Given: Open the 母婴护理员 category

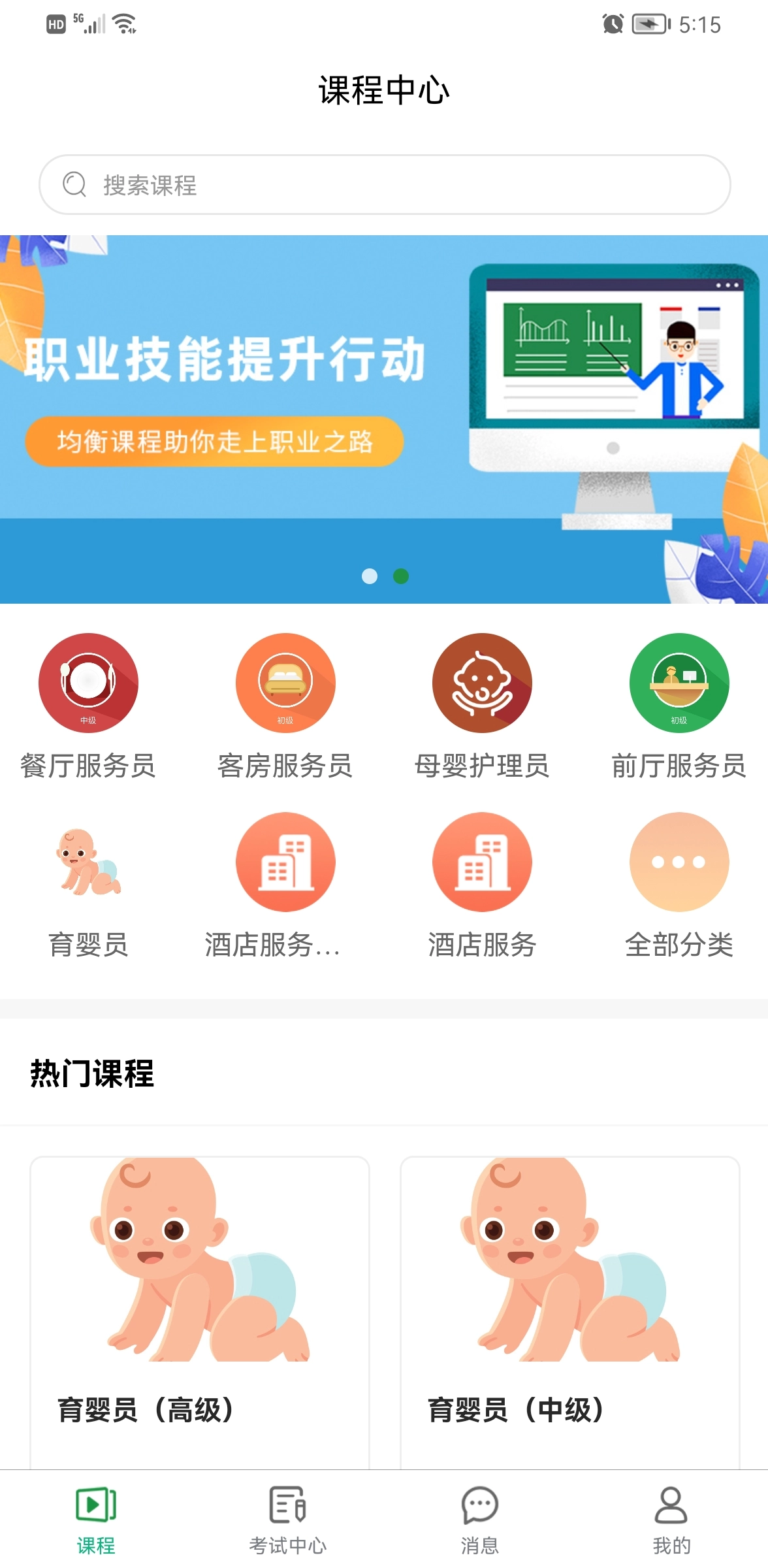Looking at the screenshot, I should click(x=482, y=706).
